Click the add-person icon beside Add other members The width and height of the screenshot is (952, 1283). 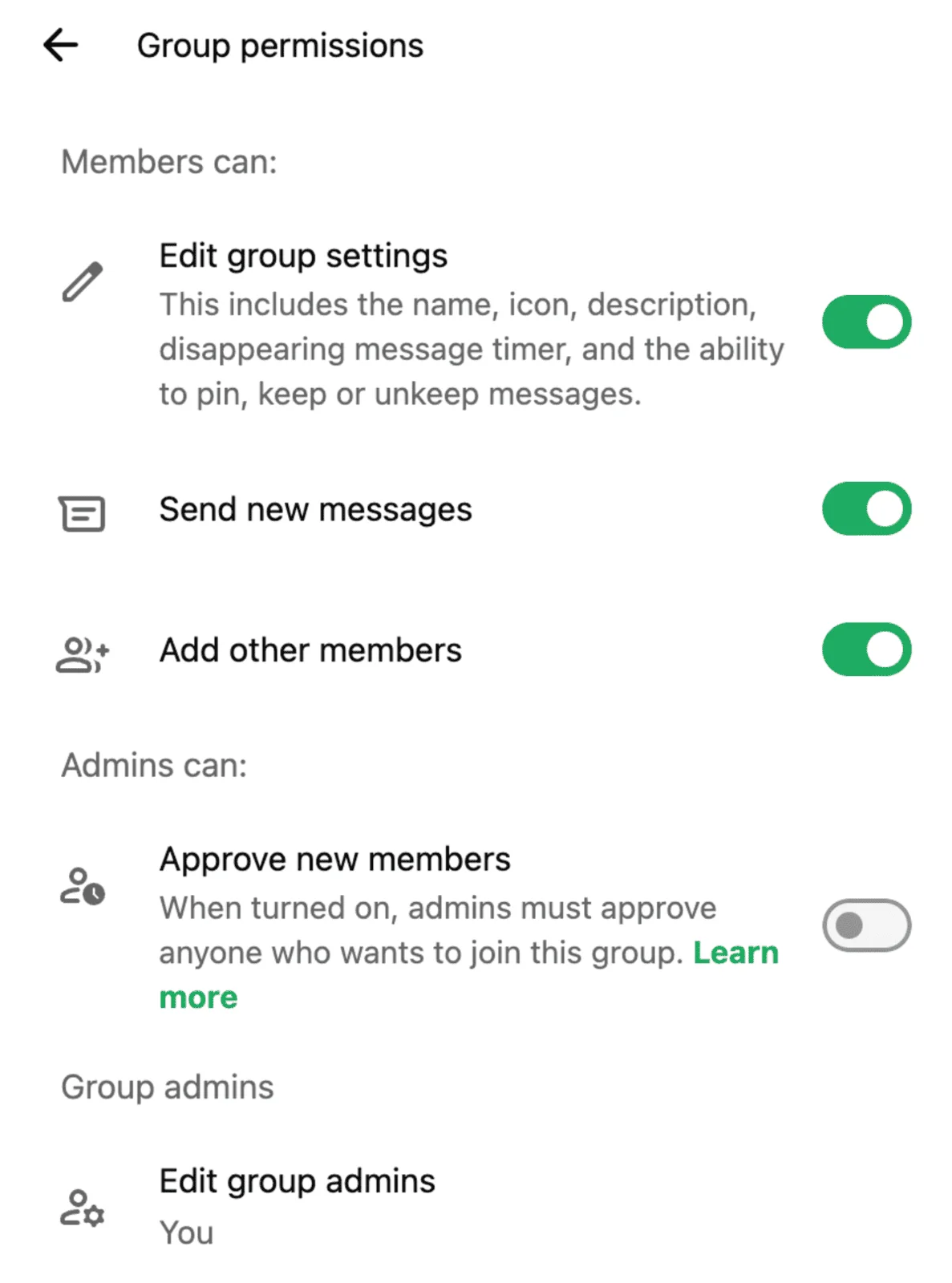click(83, 653)
